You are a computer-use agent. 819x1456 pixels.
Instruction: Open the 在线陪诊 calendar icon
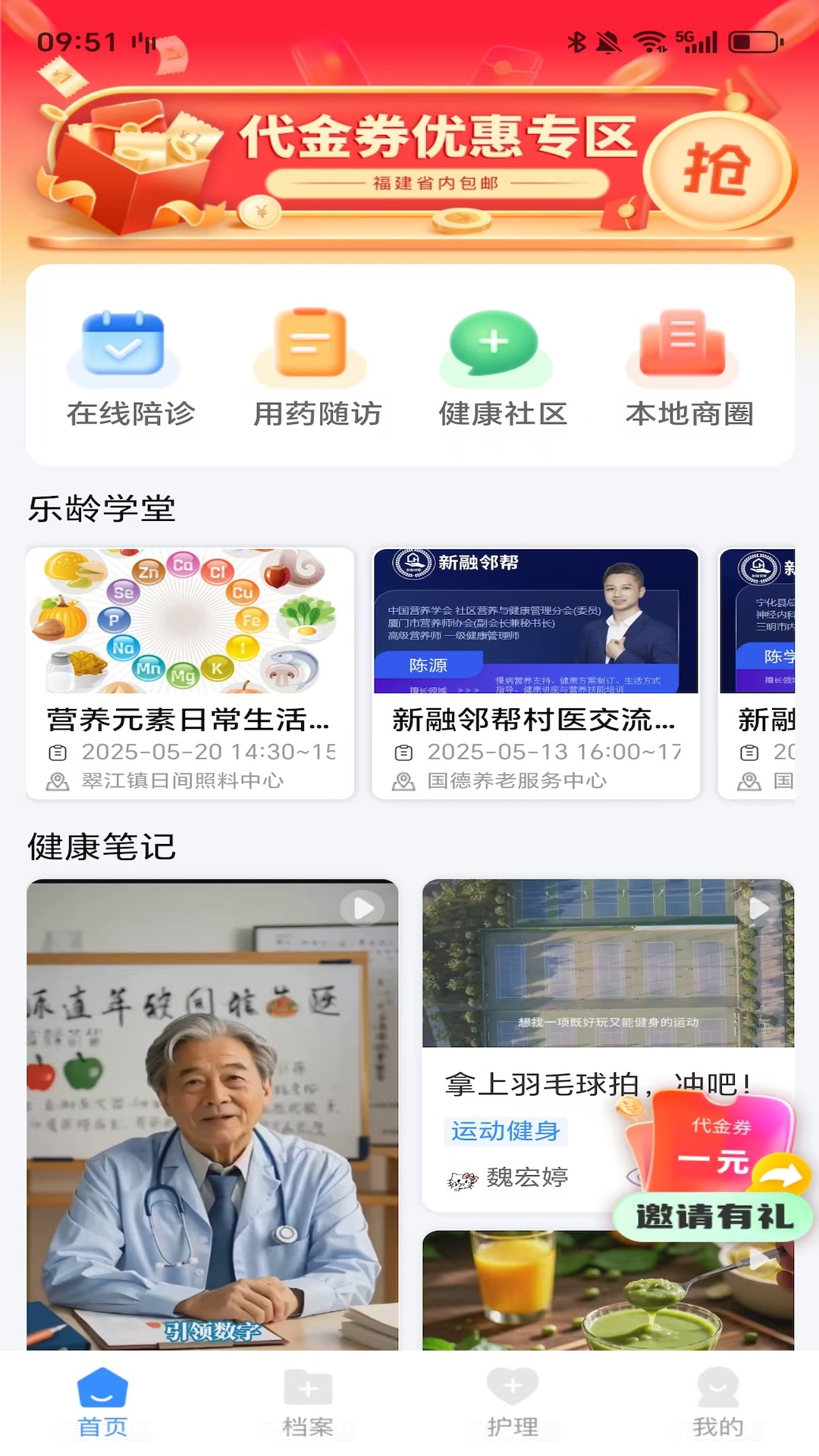coord(124,347)
